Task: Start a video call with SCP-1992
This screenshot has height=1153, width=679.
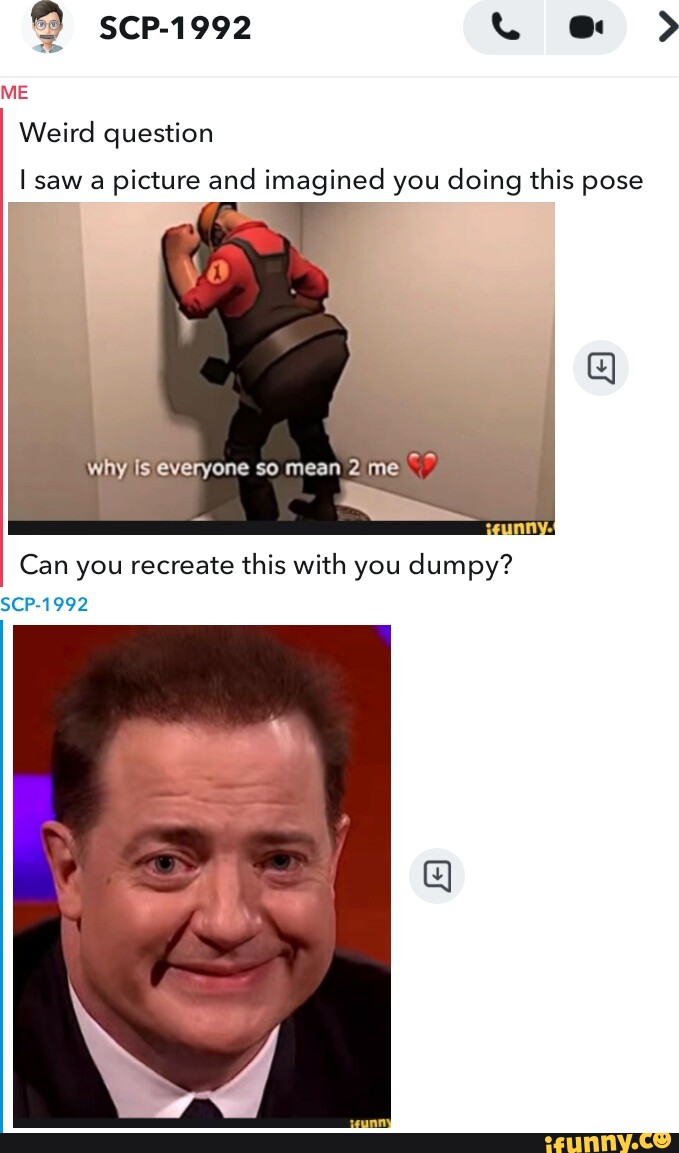Action: tap(585, 28)
